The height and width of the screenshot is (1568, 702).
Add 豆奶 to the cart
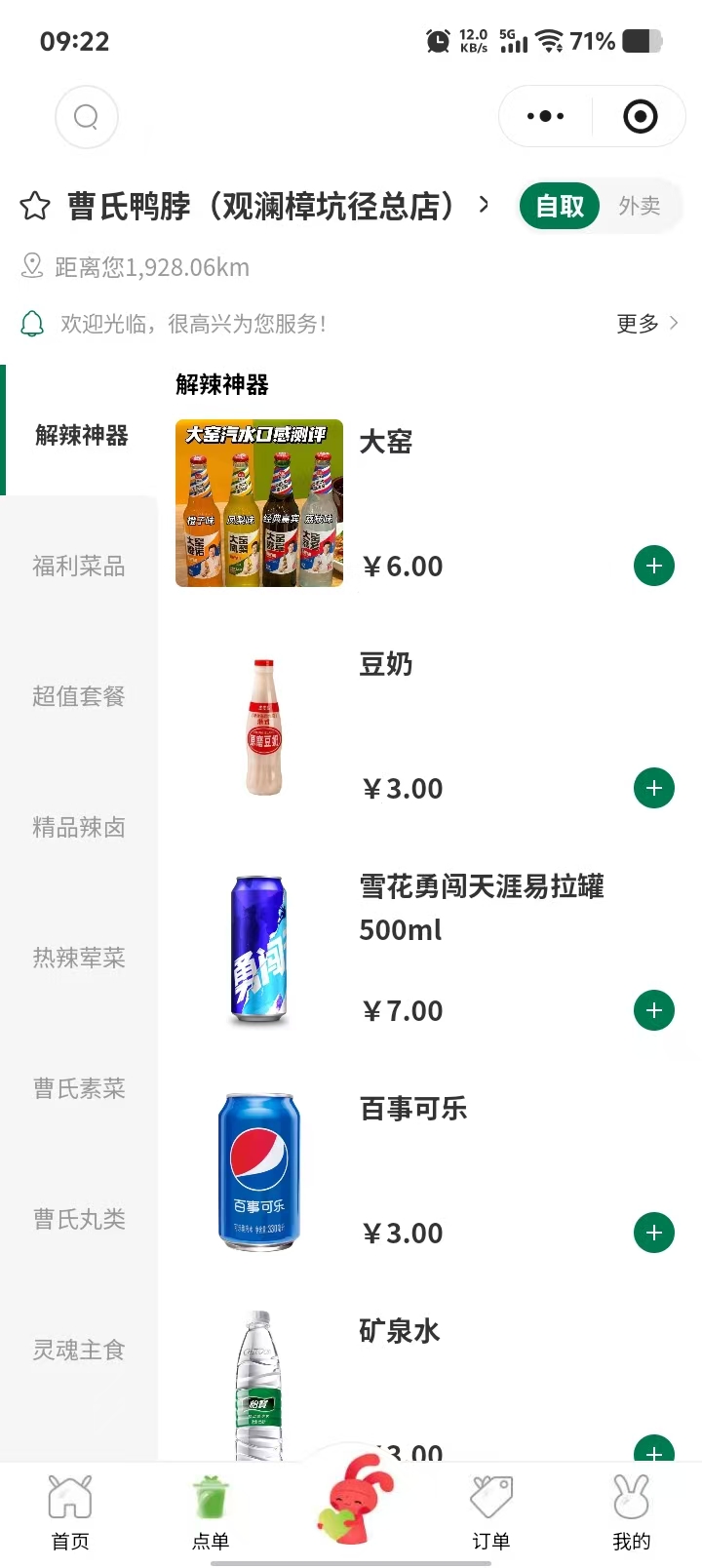[x=653, y=788]
